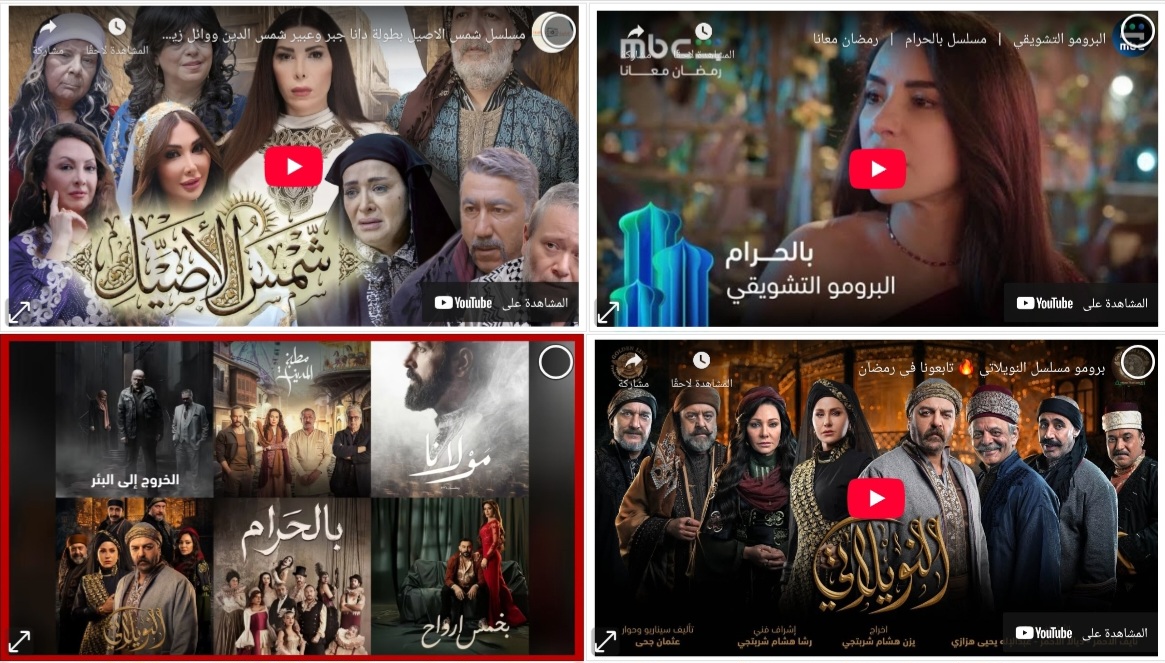1165x663 pixels.
Task: Play the شمس الأصيل series video
Action: [293, 166]
